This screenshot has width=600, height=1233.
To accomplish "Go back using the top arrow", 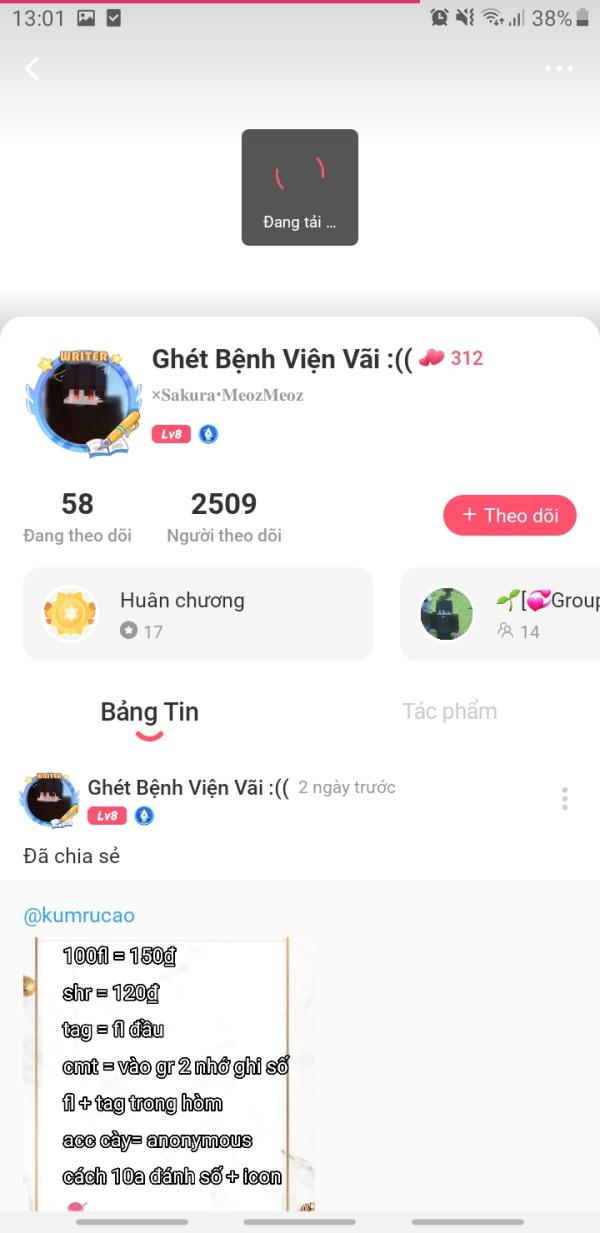I will [32, 68].
